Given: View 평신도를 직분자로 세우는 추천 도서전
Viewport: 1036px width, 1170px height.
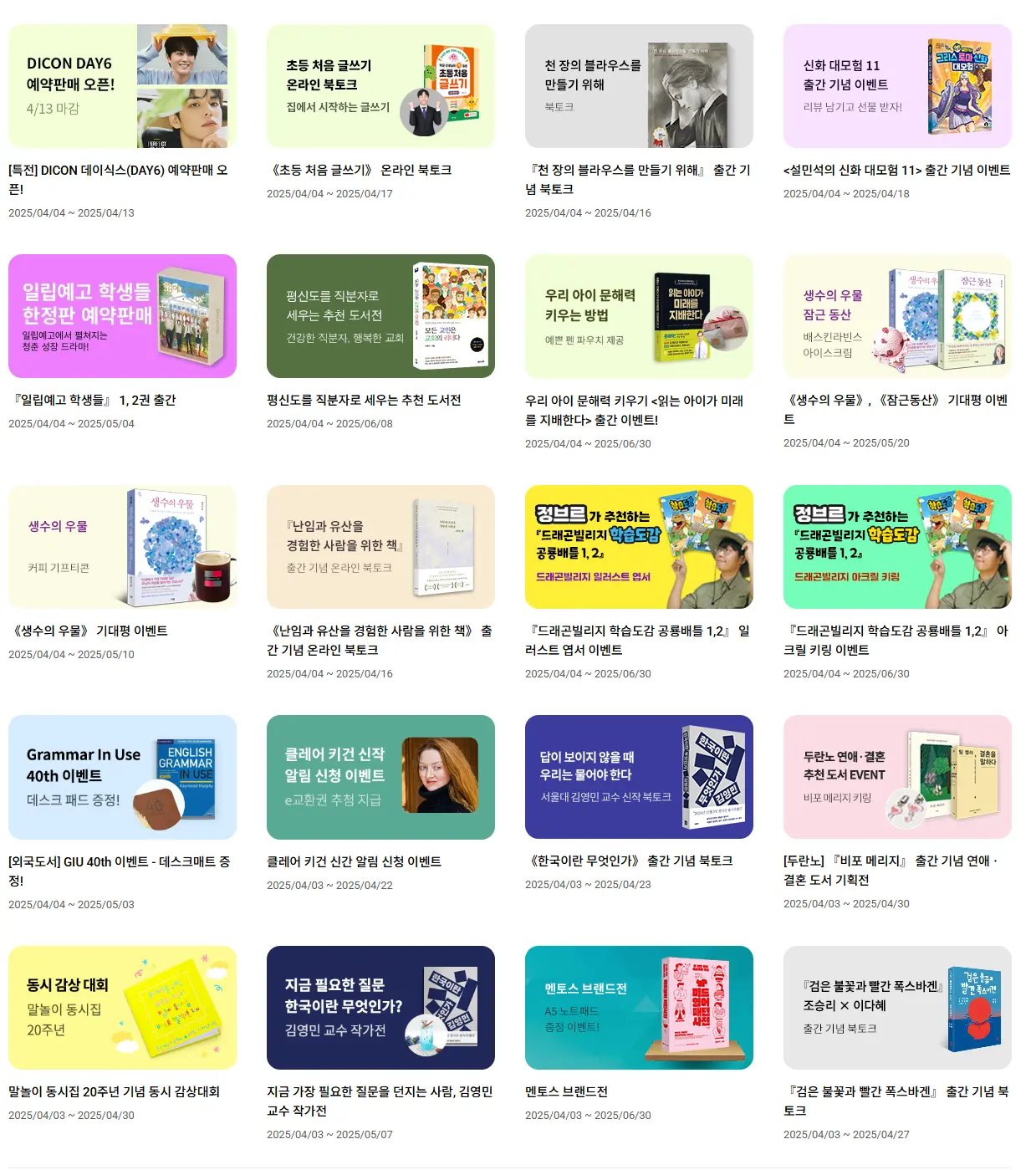Looking at the screenshot, I should 380,317.
